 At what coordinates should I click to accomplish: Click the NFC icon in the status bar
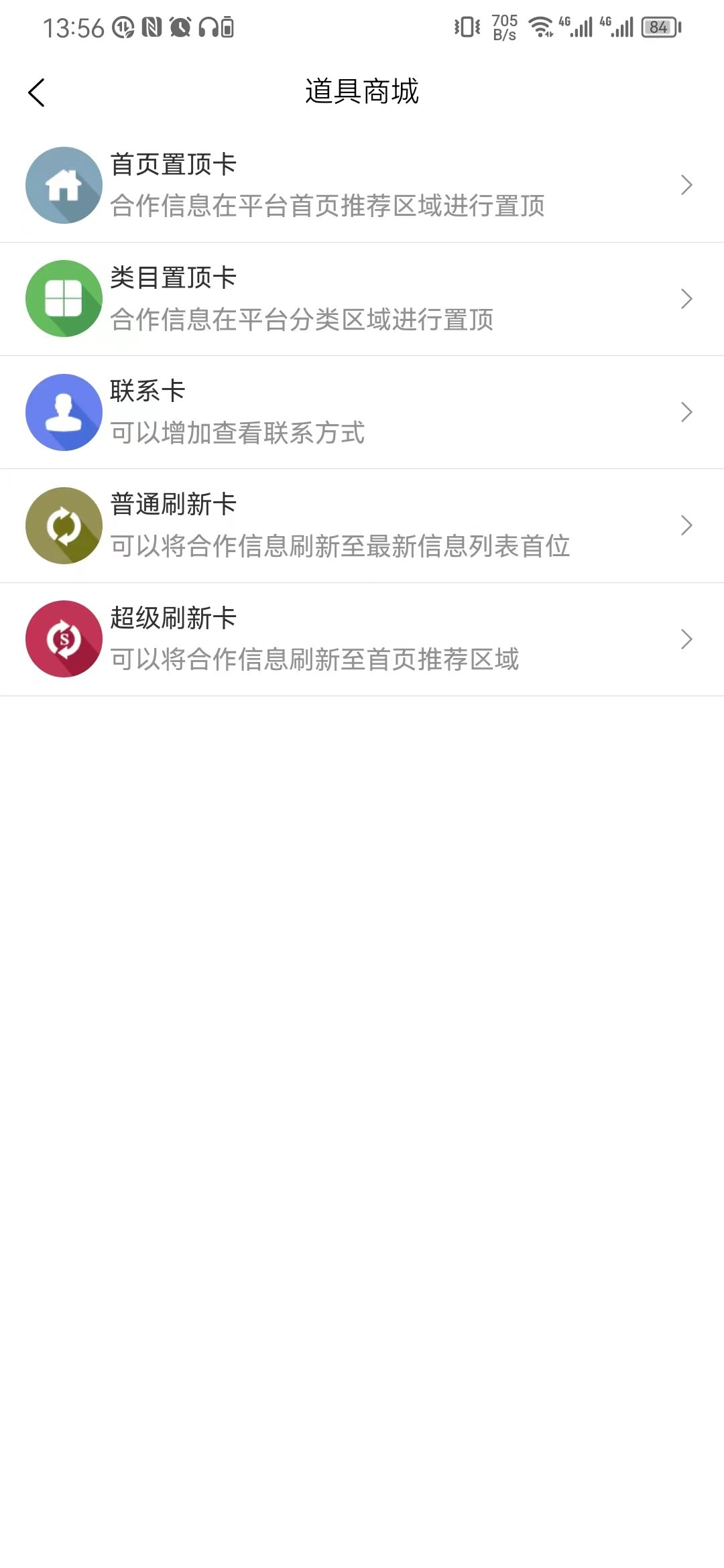coord(152,28)
